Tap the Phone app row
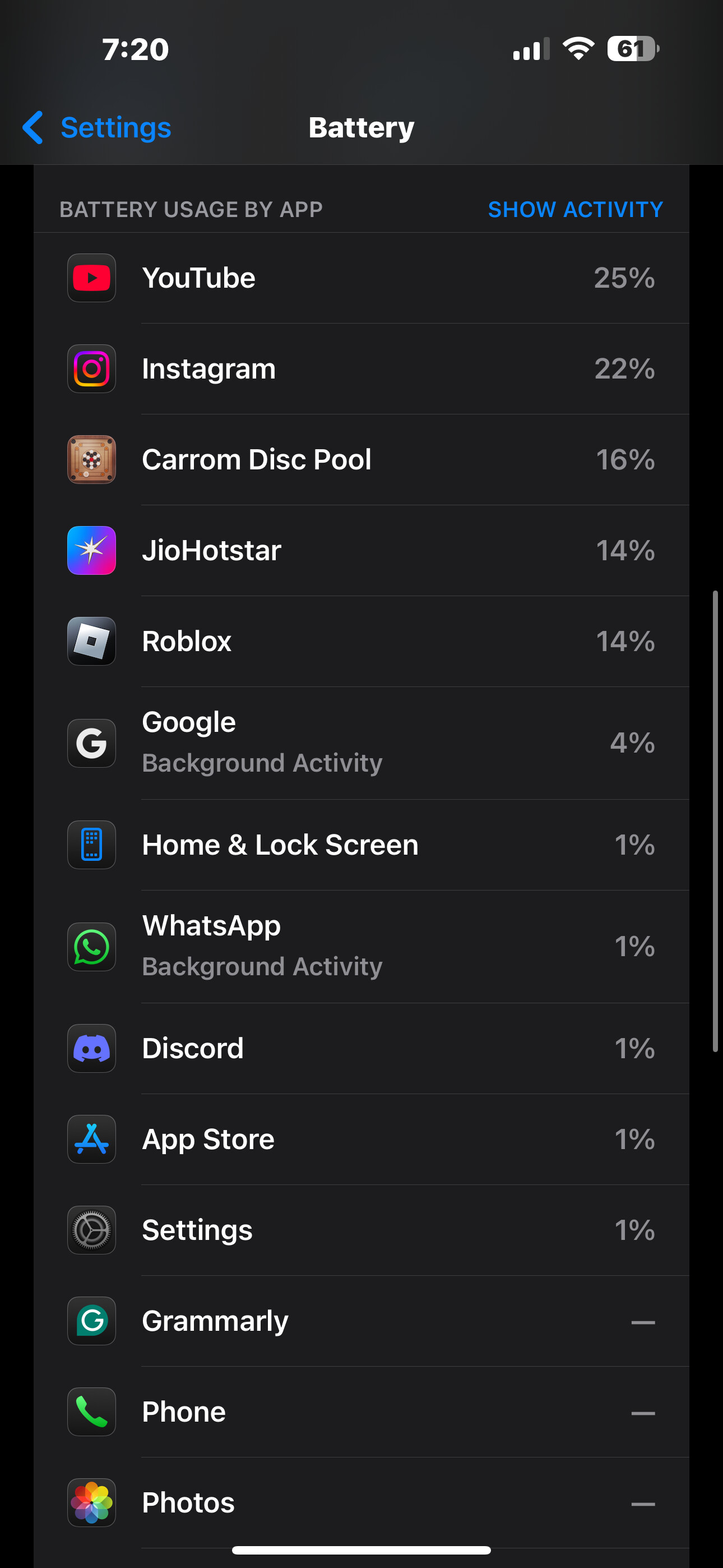 pyautogui.click(x=361, y=1412)
